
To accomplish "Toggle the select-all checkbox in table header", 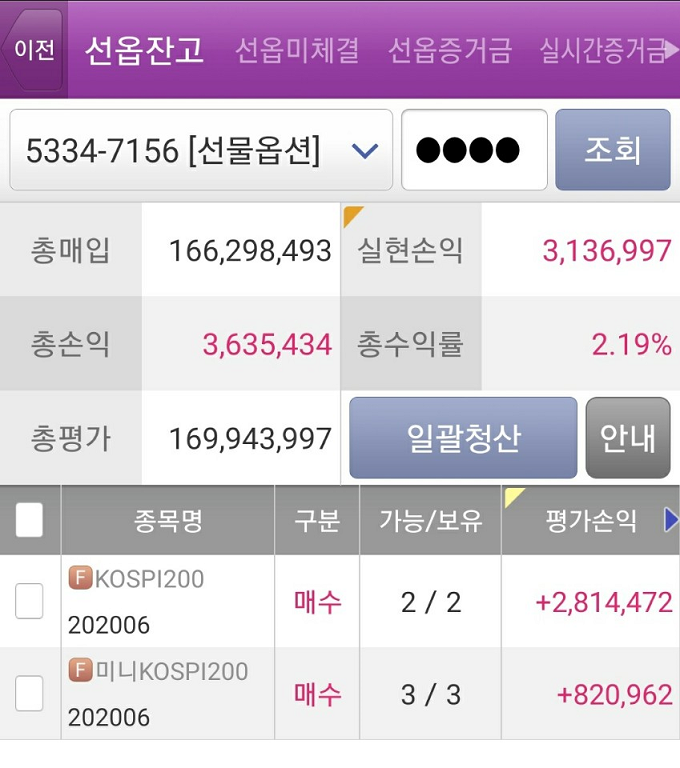I will click(30, 520).
